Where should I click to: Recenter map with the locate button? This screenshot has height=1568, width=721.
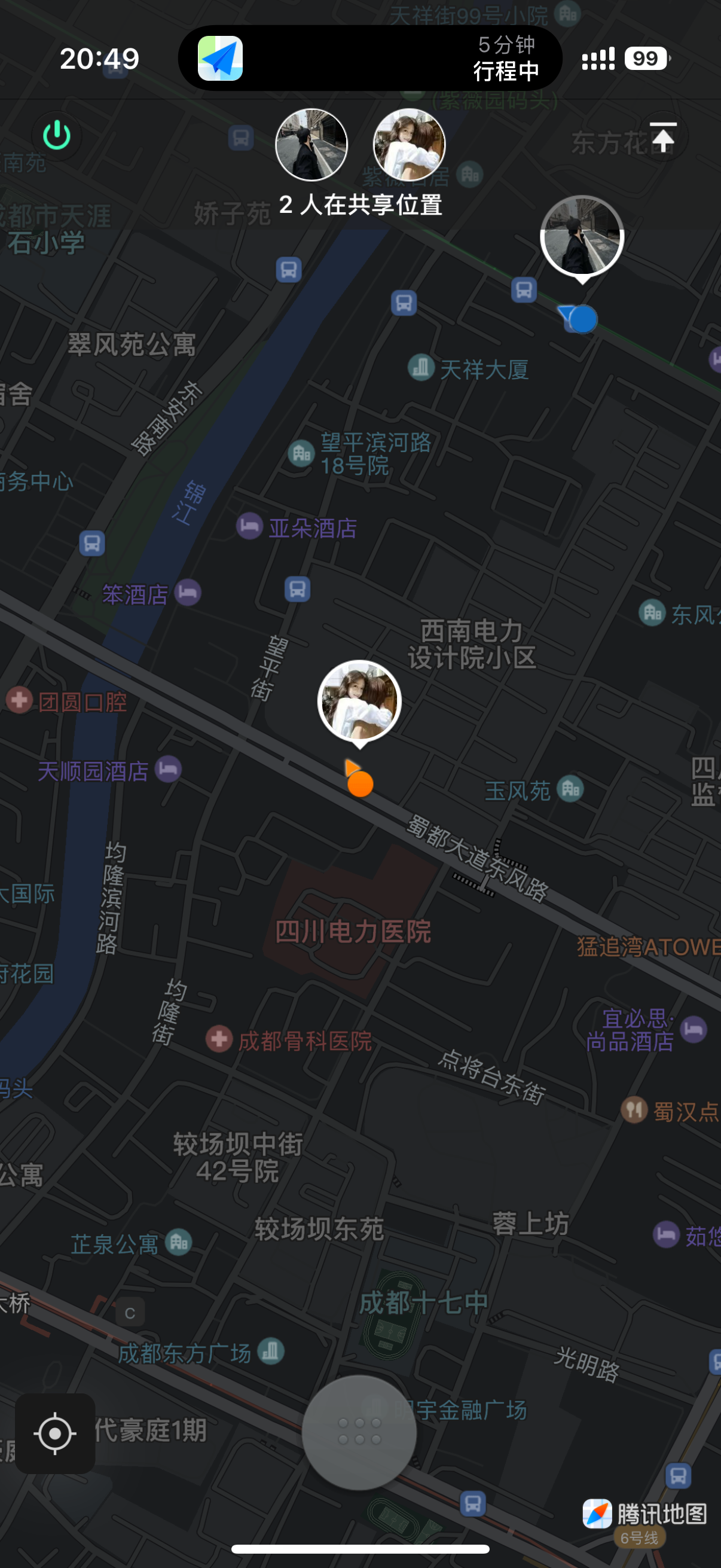[55, 1433]
